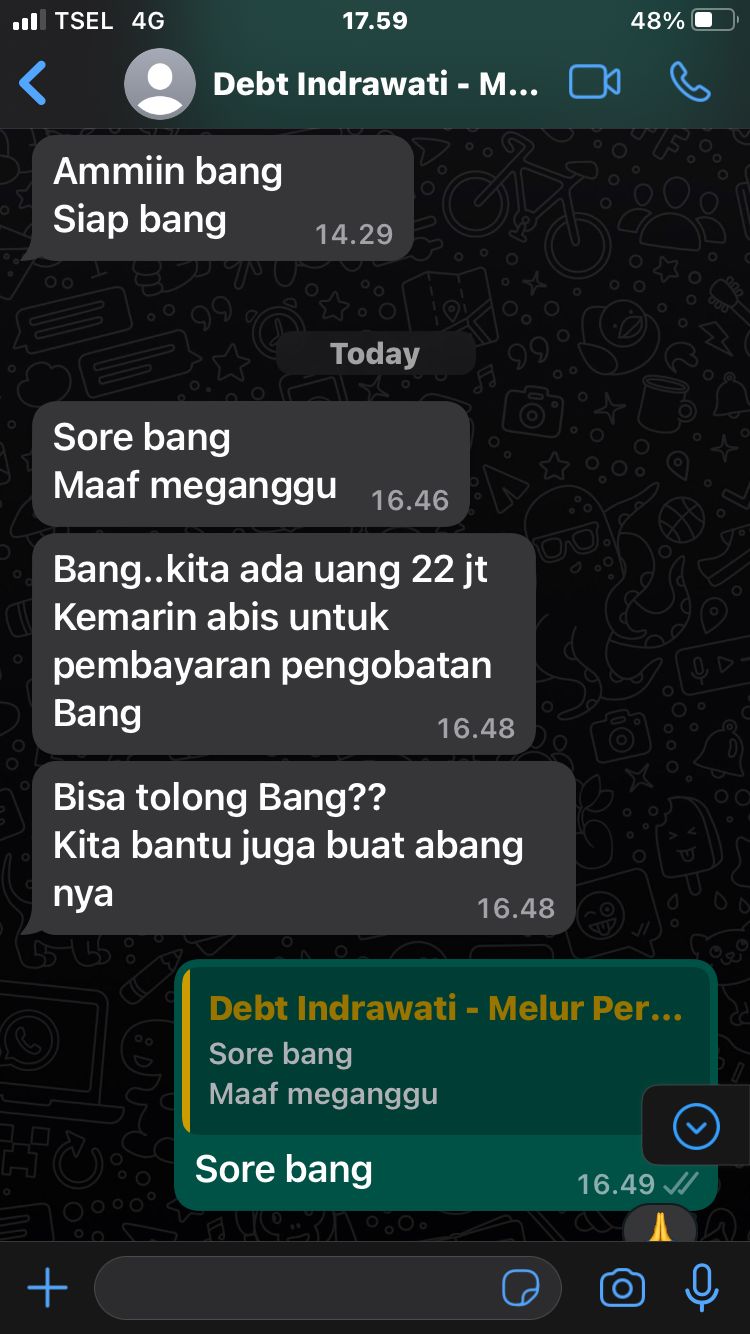This screenshot has height=1334, width=750.
Task: Go back to the chats list
Action: [x=33, y=83]
